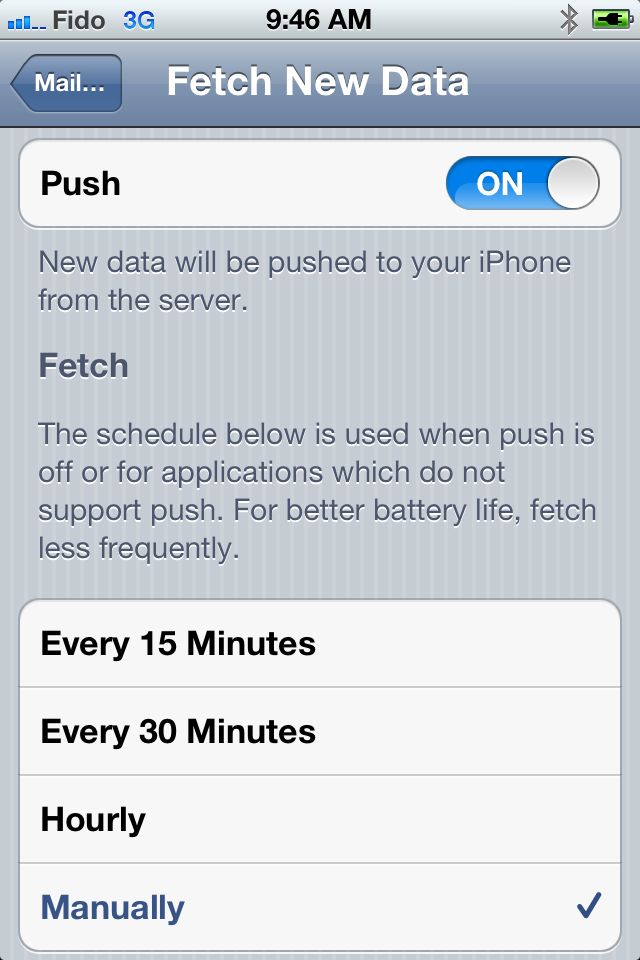The image size is (640, 960).
Task: Turn off the Push switch
Action: point(522,184)
